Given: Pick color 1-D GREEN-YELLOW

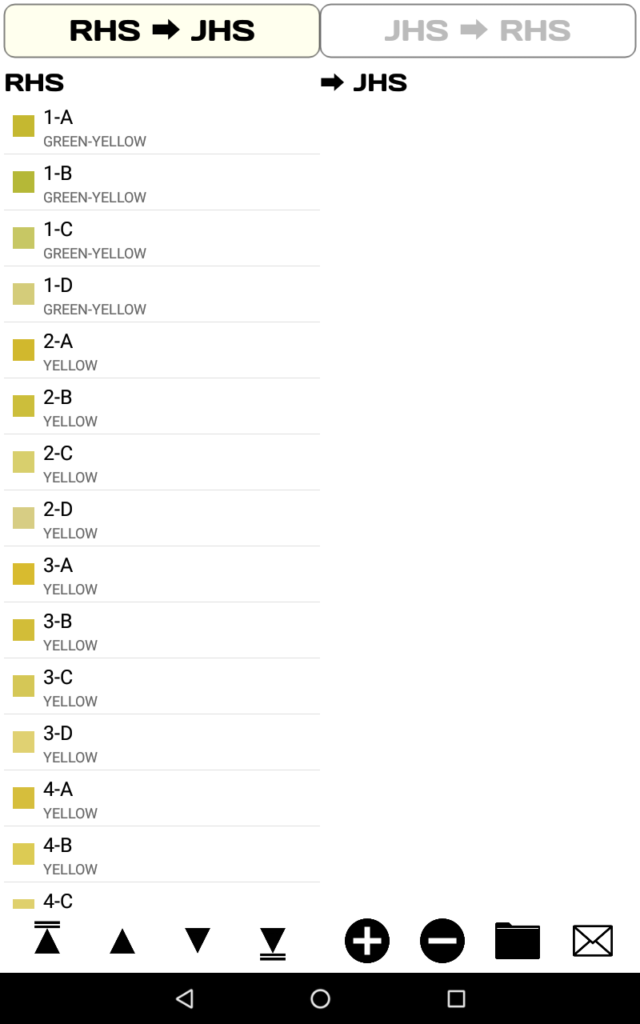Looking at the screenshot, I should [160, 295].
